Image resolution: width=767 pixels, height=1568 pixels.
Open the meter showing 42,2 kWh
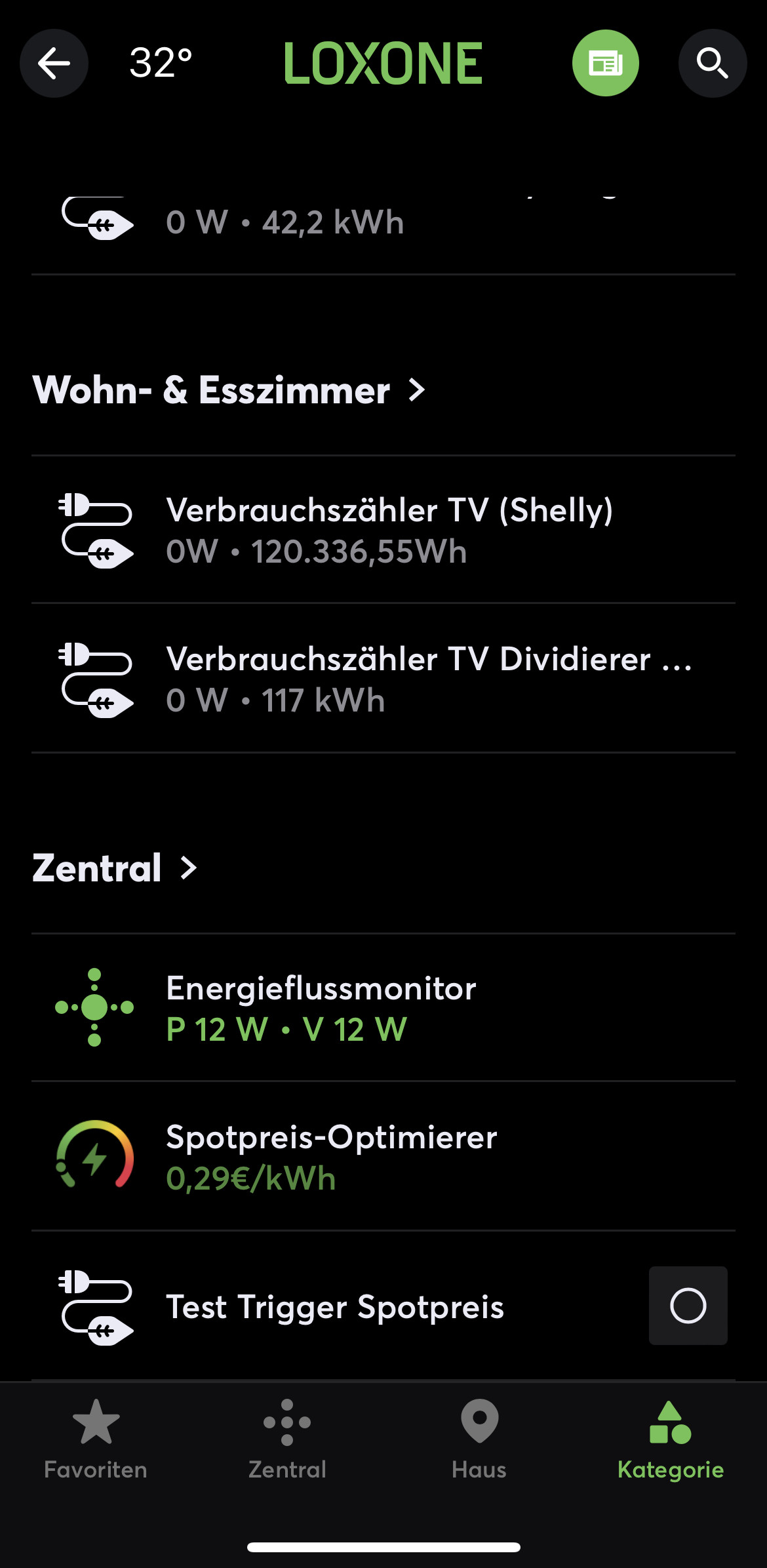[x=285, y=223]
